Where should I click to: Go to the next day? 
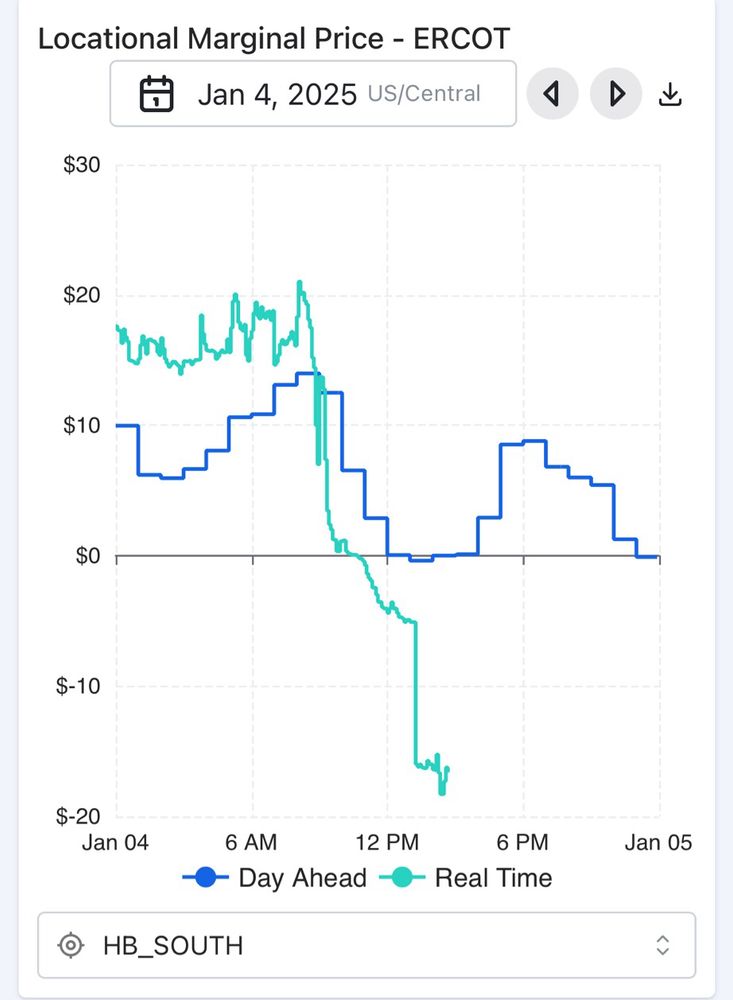point(615,94)
